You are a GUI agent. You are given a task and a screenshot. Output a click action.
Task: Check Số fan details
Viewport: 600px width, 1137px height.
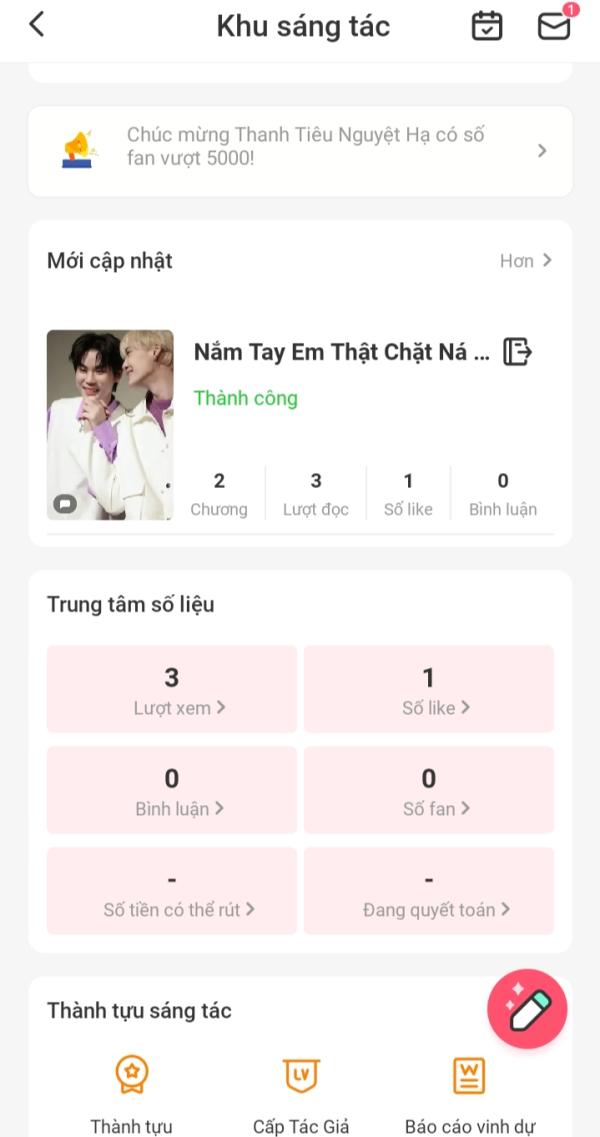click(x=429, y=790)
